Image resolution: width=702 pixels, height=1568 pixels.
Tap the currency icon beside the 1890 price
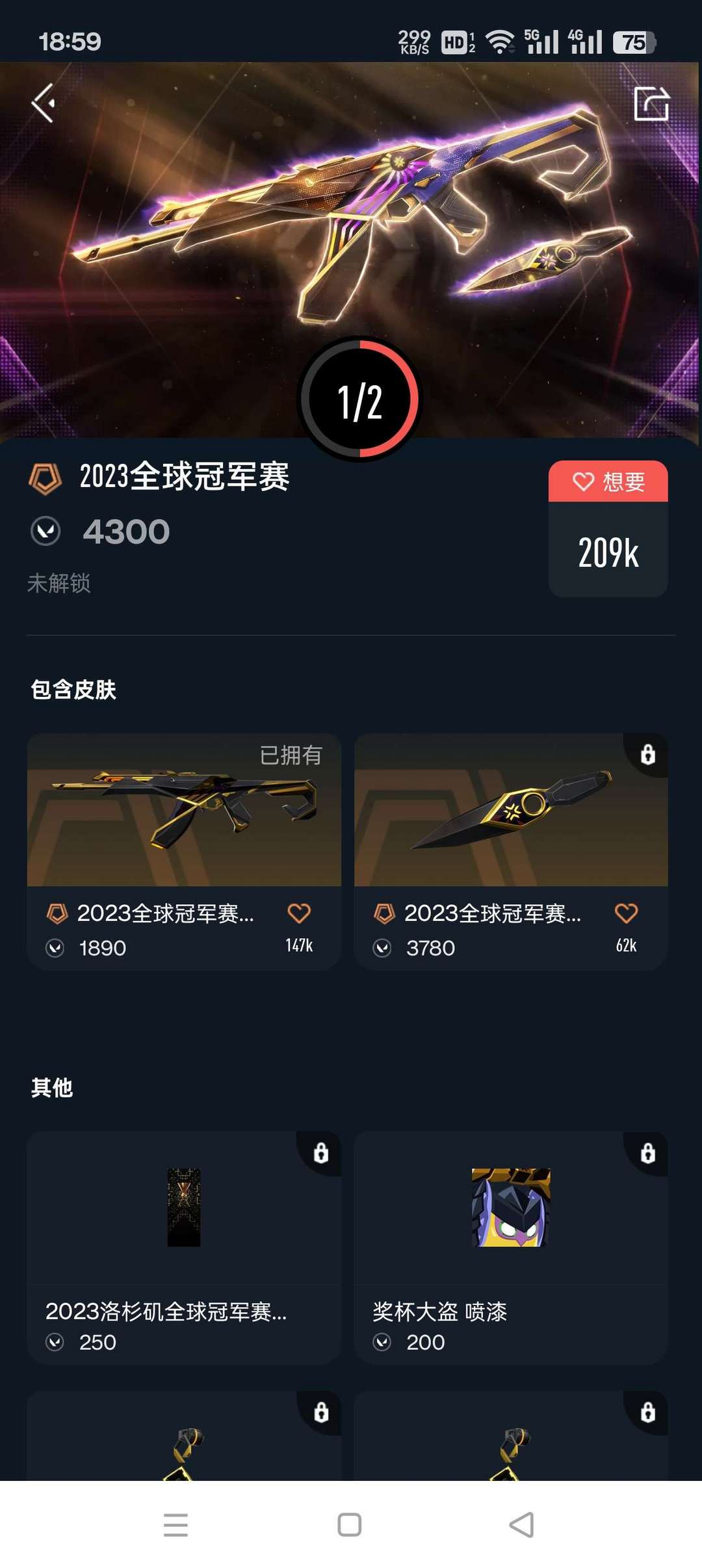tap(57, 948)
